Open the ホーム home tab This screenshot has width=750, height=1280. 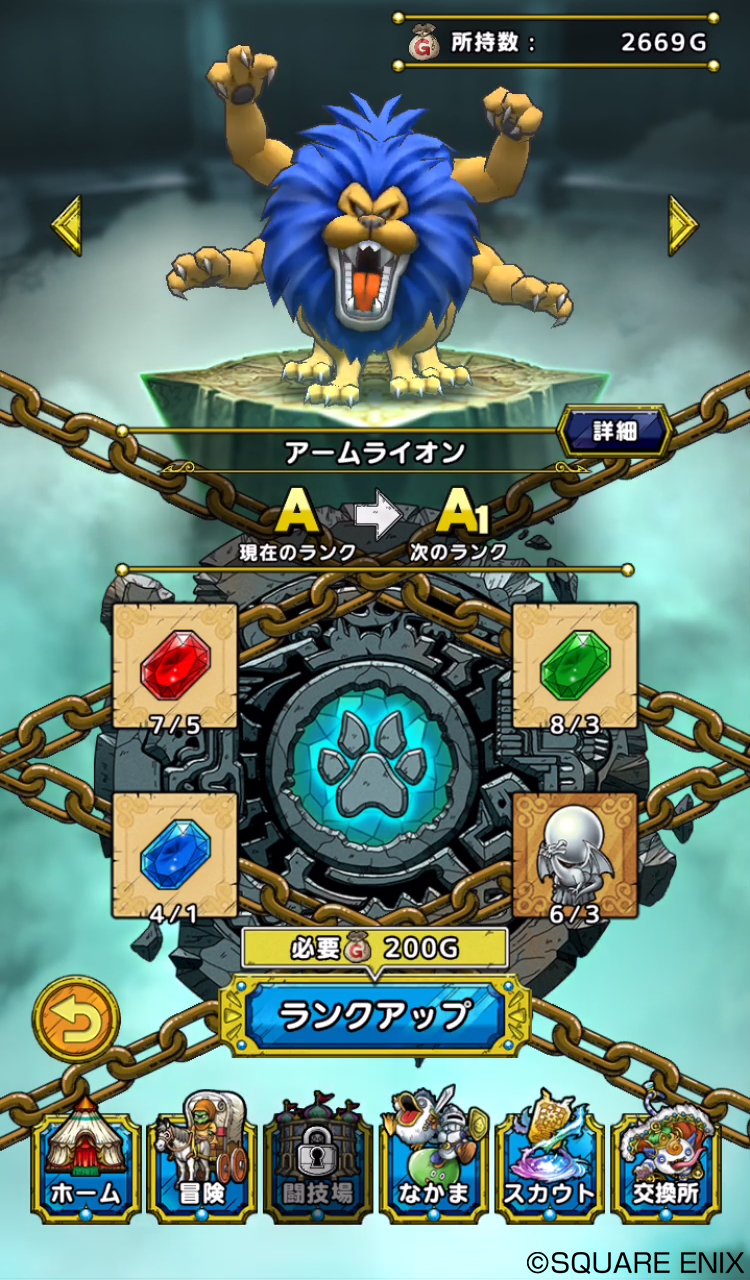[85, 1159]
